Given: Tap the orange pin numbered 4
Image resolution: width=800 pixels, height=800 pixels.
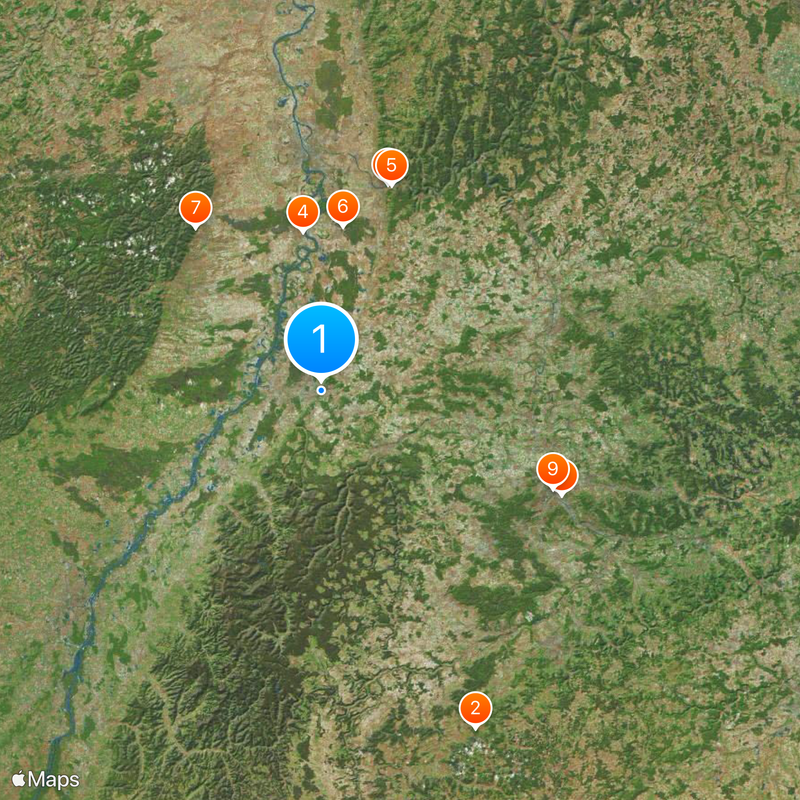Looking at the screenshot, I should click(x=303, y=212).
